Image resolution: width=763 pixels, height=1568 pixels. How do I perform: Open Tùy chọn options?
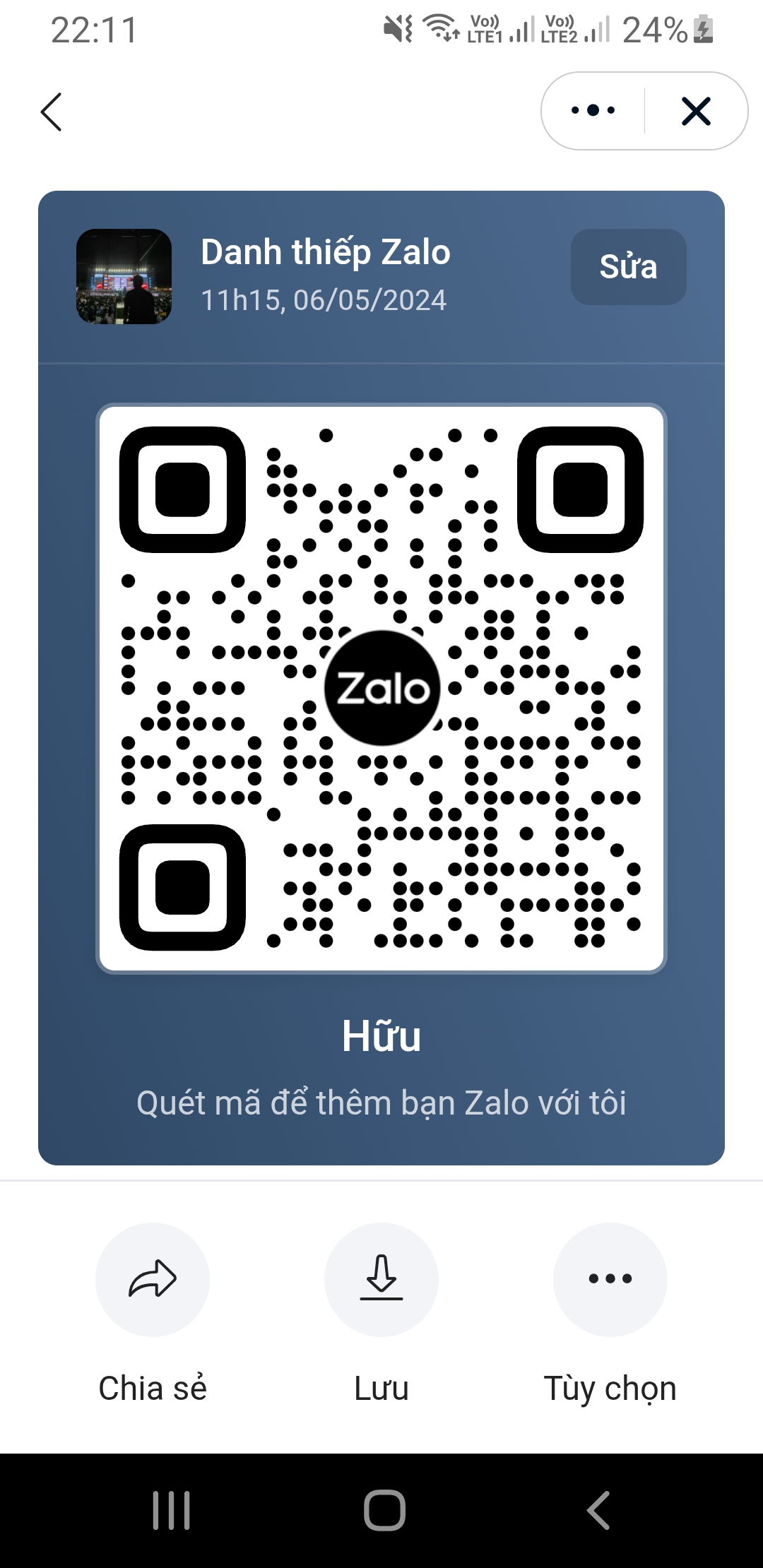610,1279
